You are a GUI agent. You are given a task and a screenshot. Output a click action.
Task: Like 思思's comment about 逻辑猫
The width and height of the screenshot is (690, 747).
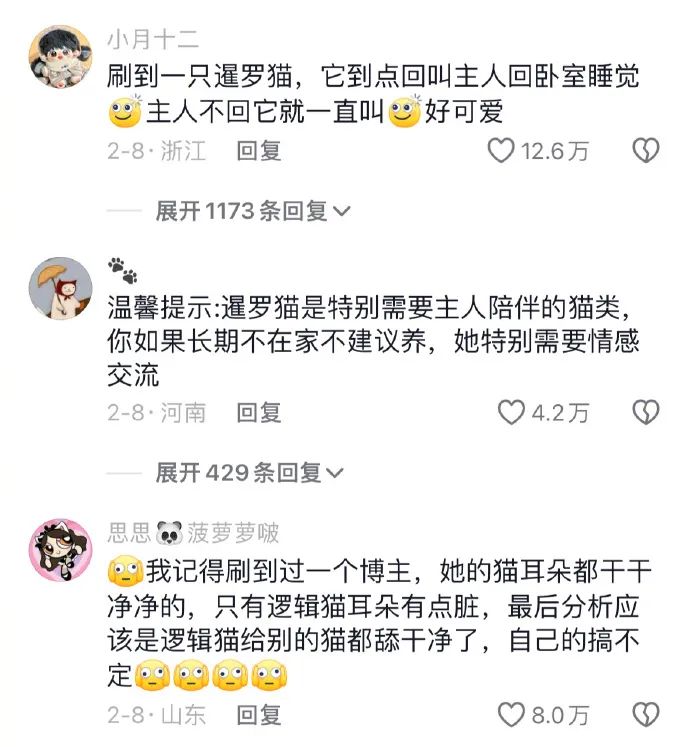click(x=512, y=714)
